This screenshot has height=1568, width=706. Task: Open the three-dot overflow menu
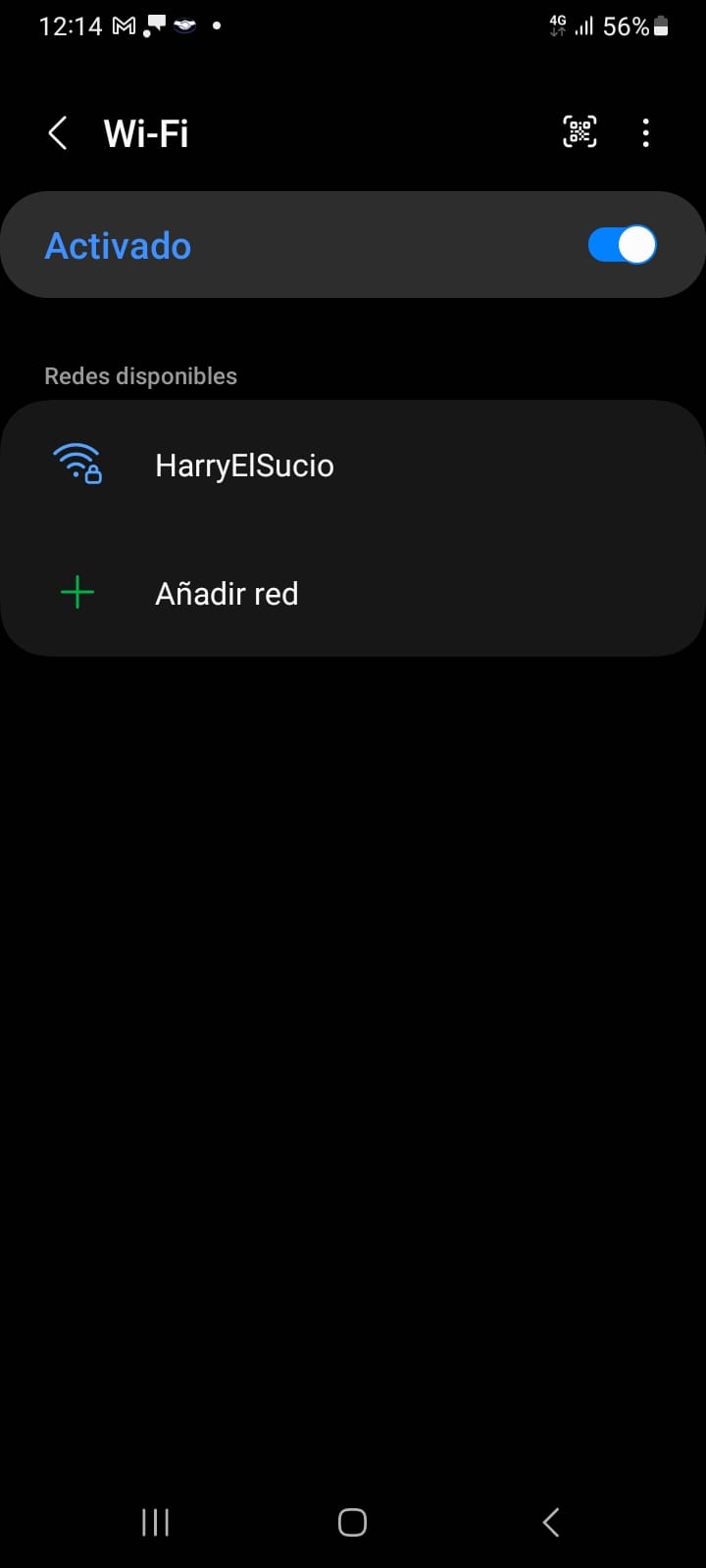[x=645, y=133]
